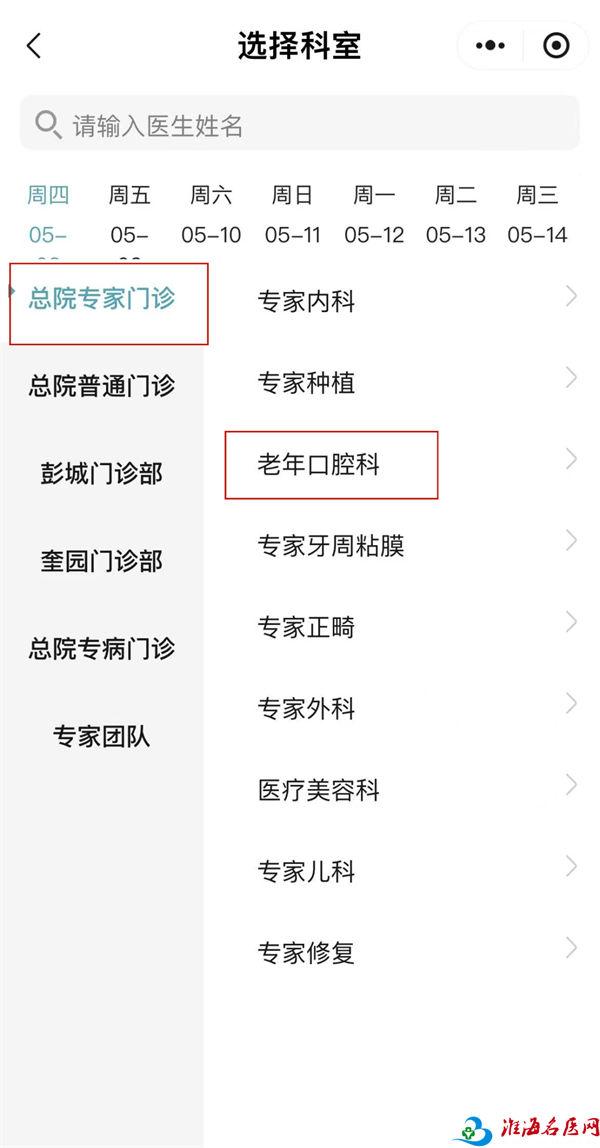This screenshot has width=600, height=1148.
Task: Tap the doctor name search field
Action: pos(299,125)
